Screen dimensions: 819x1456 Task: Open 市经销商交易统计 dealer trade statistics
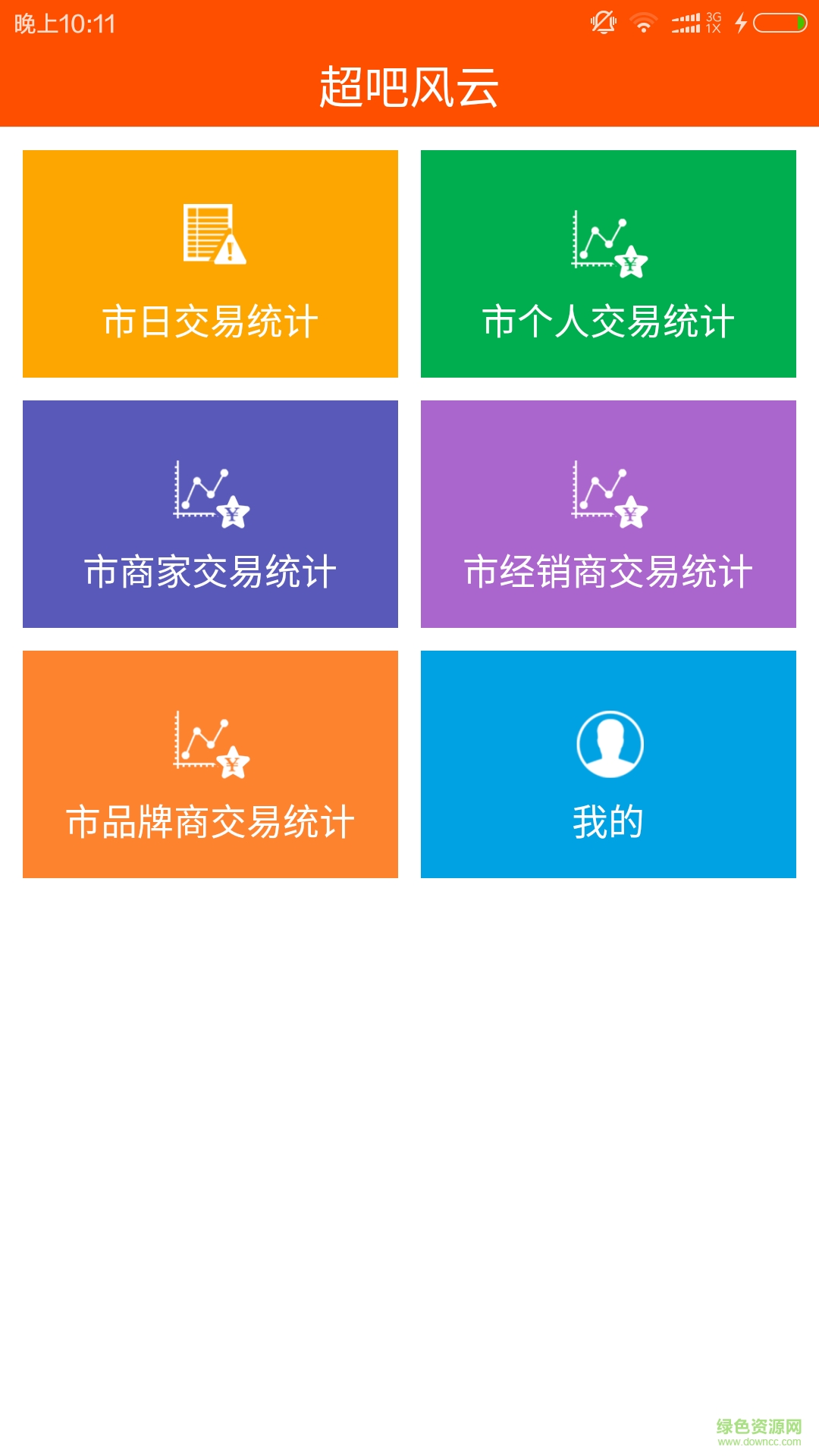(x=610, y=514)
